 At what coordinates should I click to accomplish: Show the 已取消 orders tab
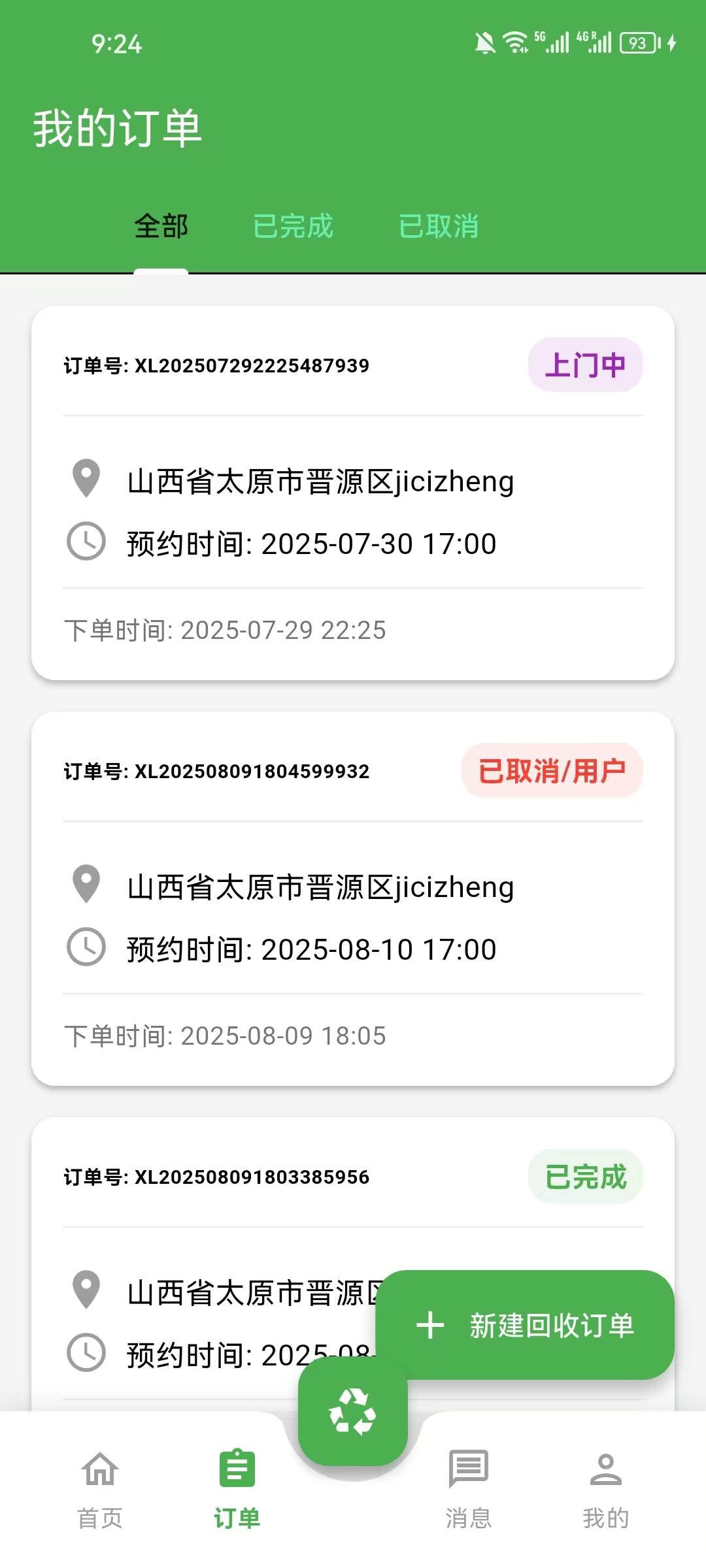tap(439, 227)
